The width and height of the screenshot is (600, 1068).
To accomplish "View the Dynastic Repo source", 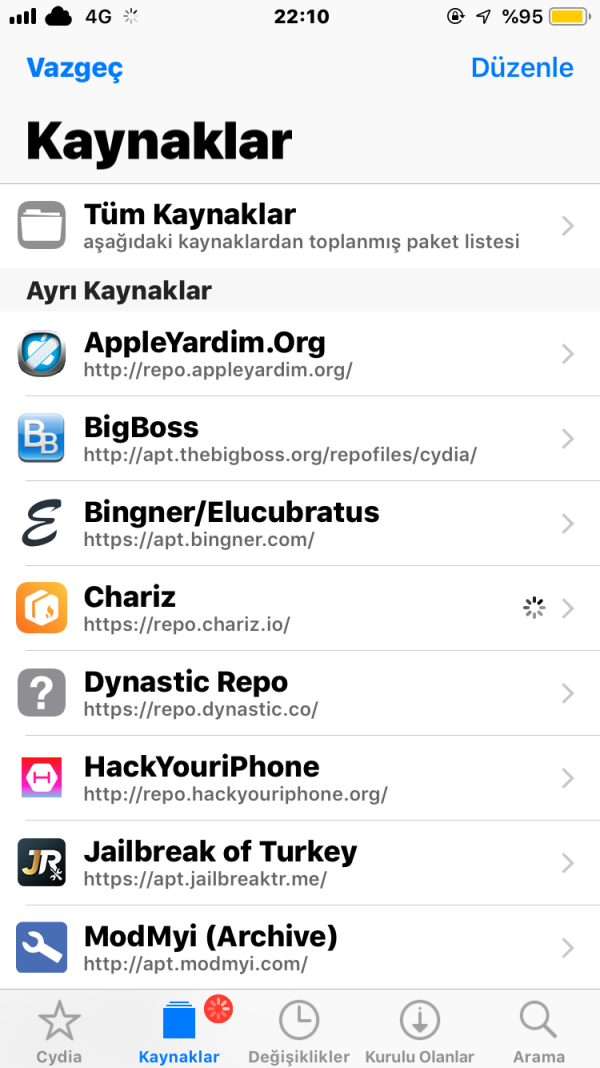I will (300, 693).
